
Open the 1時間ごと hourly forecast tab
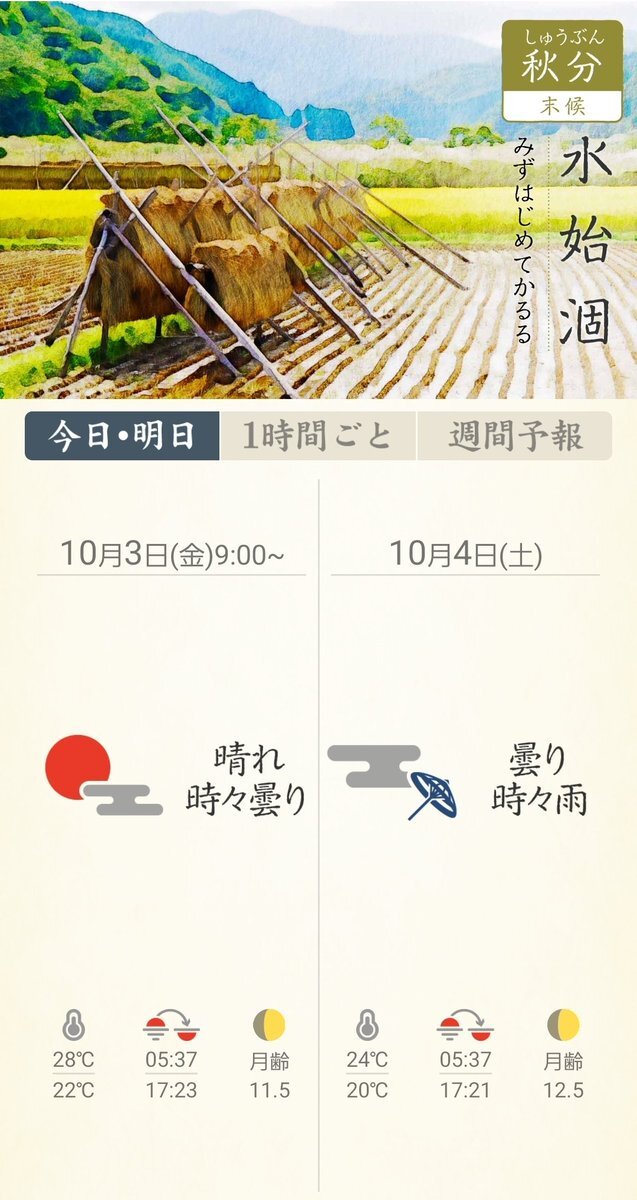tap(317, 437)
